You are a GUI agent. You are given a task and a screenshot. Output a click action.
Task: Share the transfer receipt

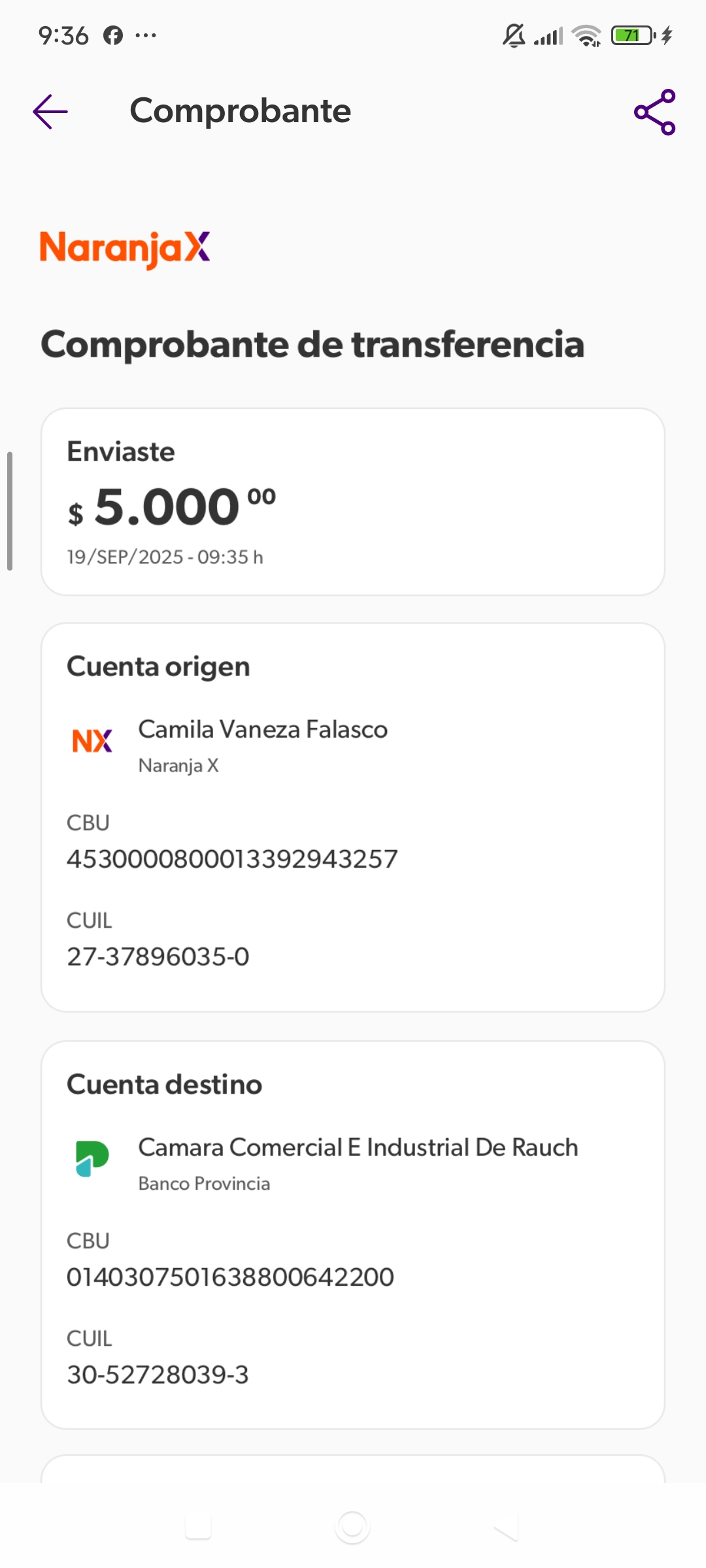pyautogui.click(x=654, y=112)
